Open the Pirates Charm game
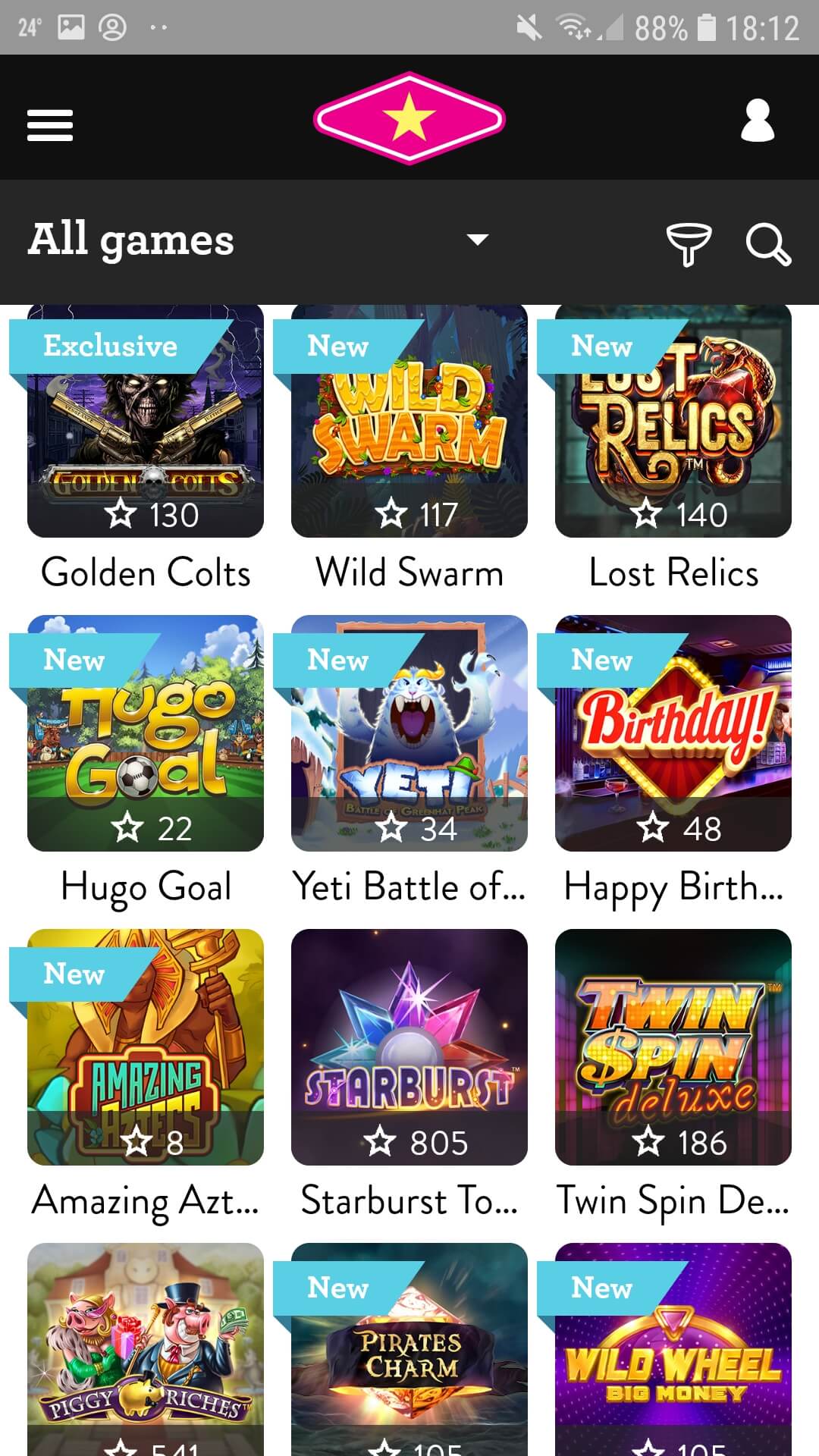This screenshot has height=1456, width=819. (x=409, y=1350)
